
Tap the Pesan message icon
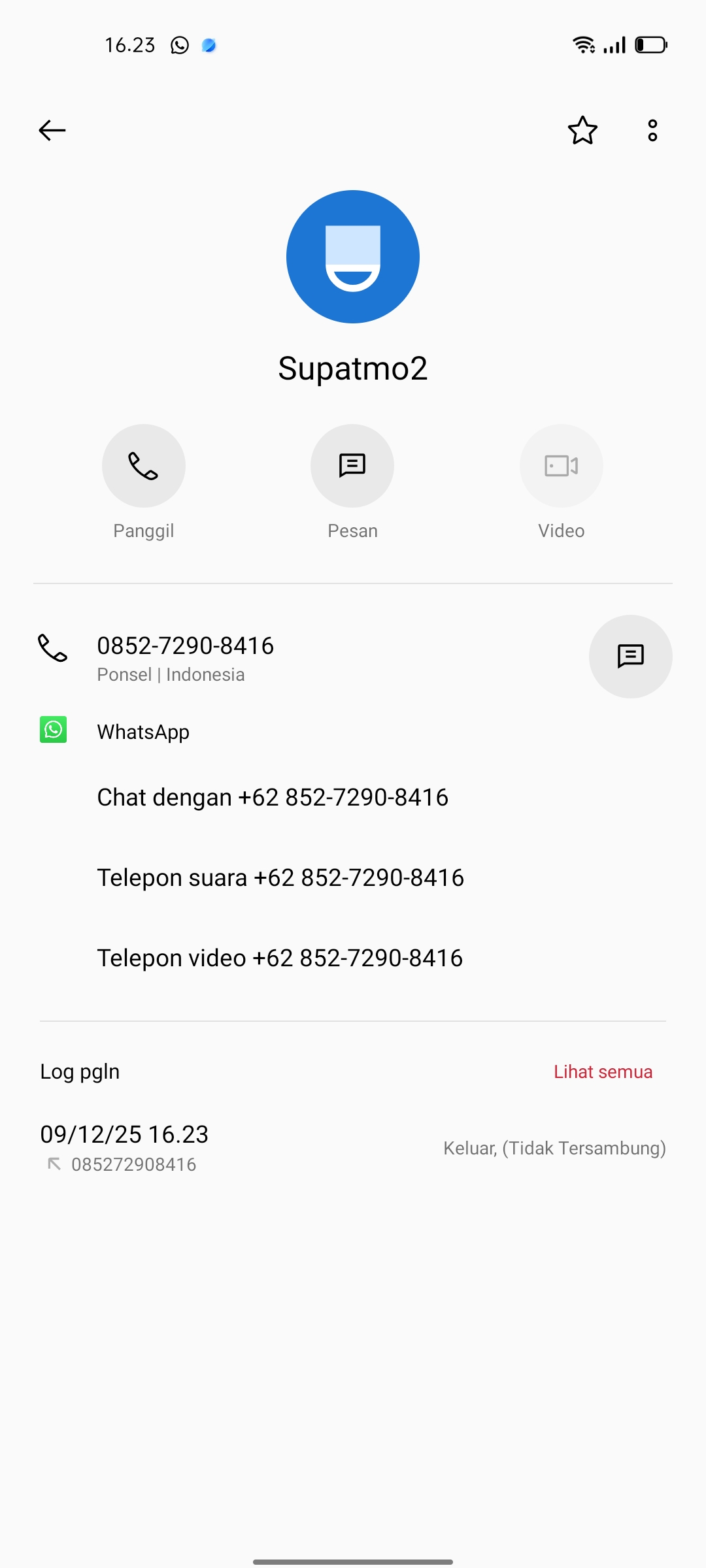(x=352, y=465)
